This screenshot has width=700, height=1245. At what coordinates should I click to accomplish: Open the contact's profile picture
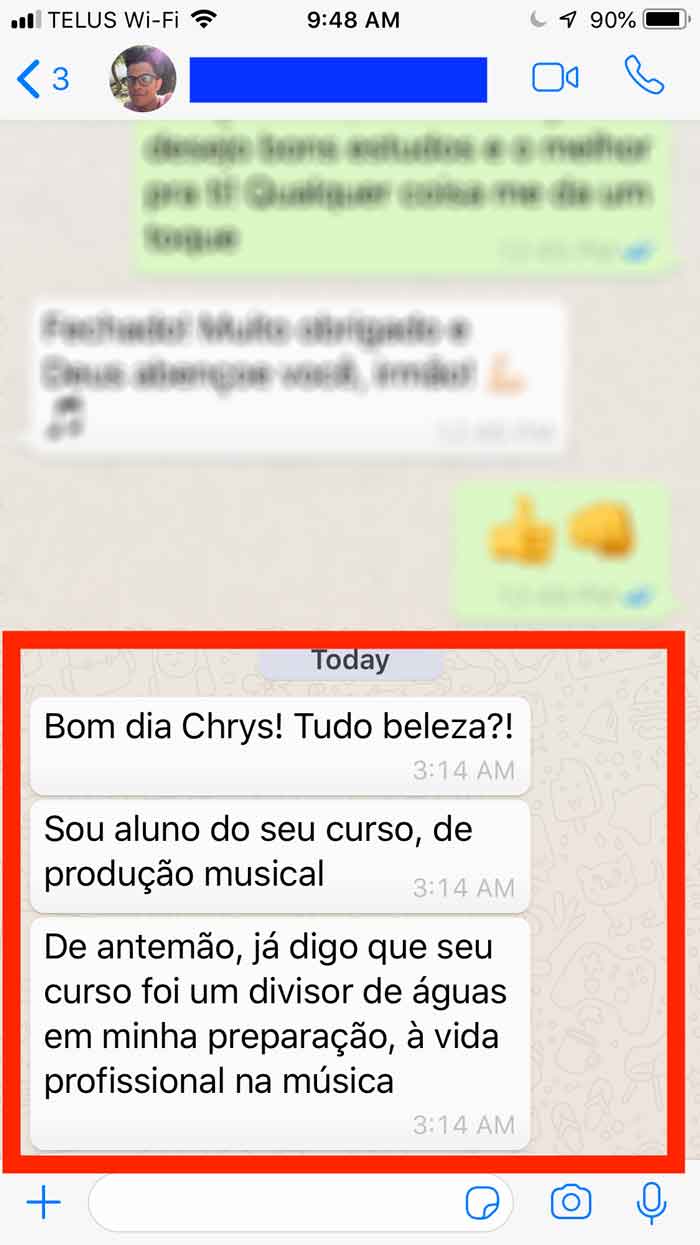click(143, 79)
